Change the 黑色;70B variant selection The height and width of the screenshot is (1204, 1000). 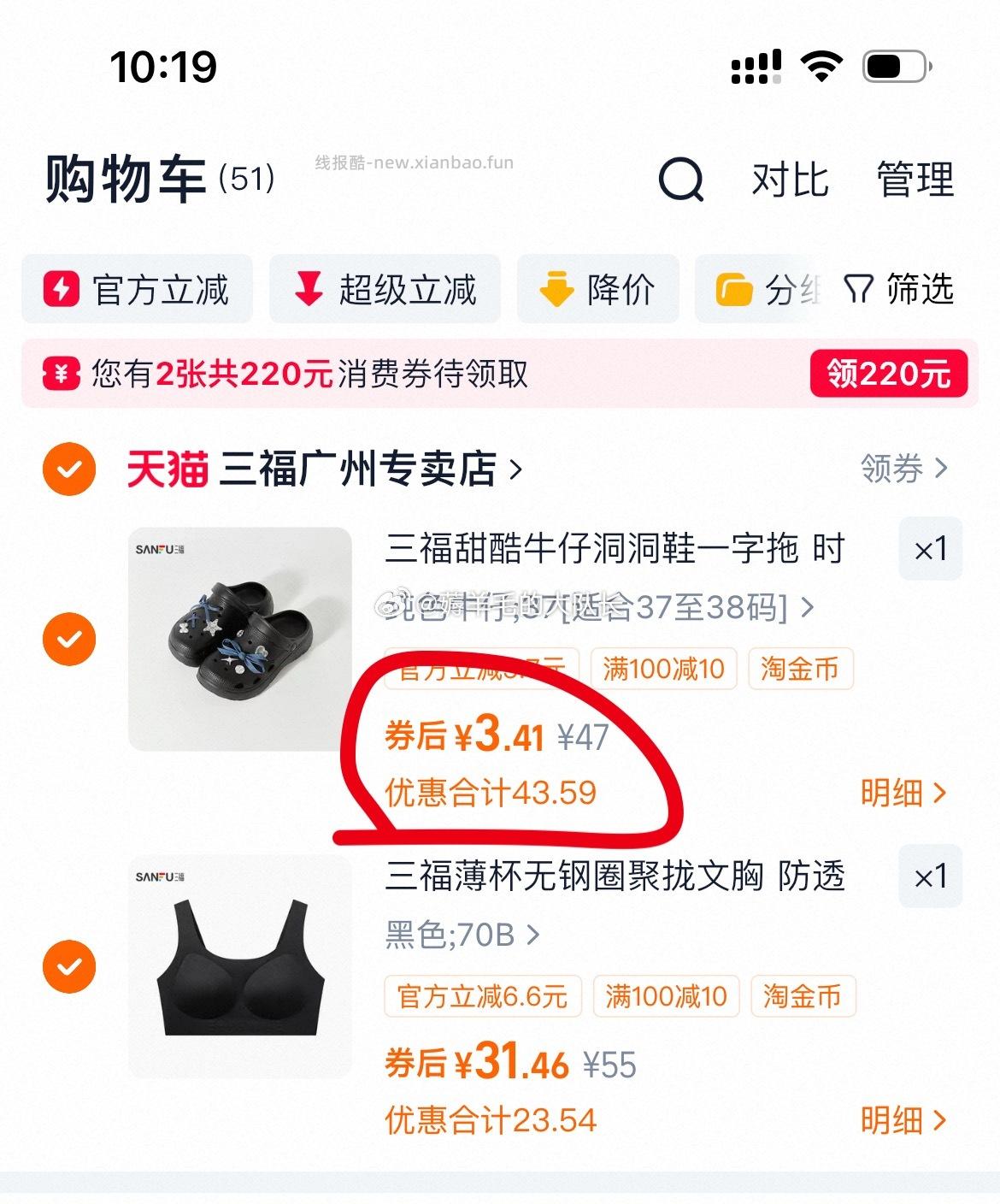[x=462, y=935]
